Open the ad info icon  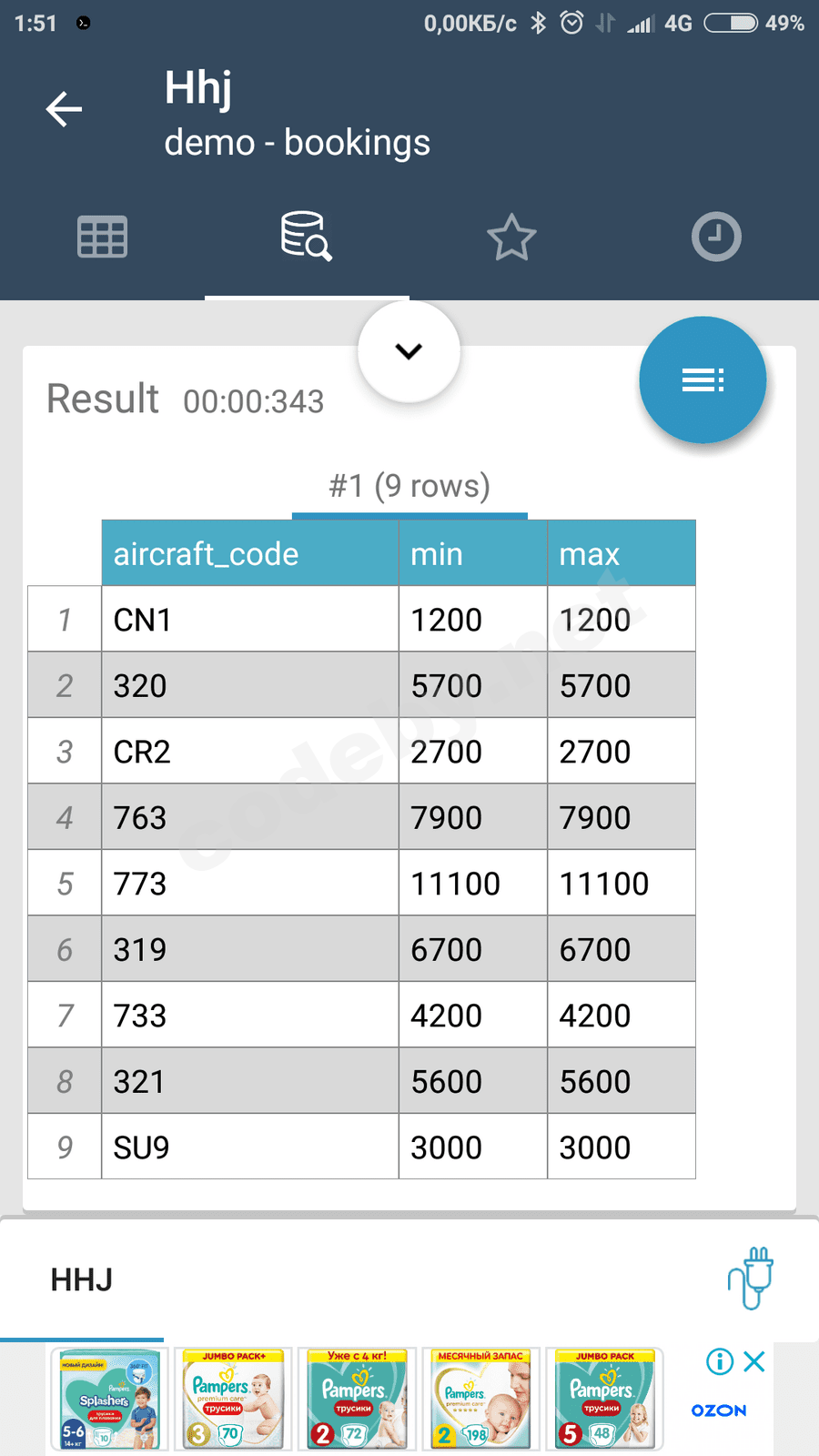(720, 1361)
